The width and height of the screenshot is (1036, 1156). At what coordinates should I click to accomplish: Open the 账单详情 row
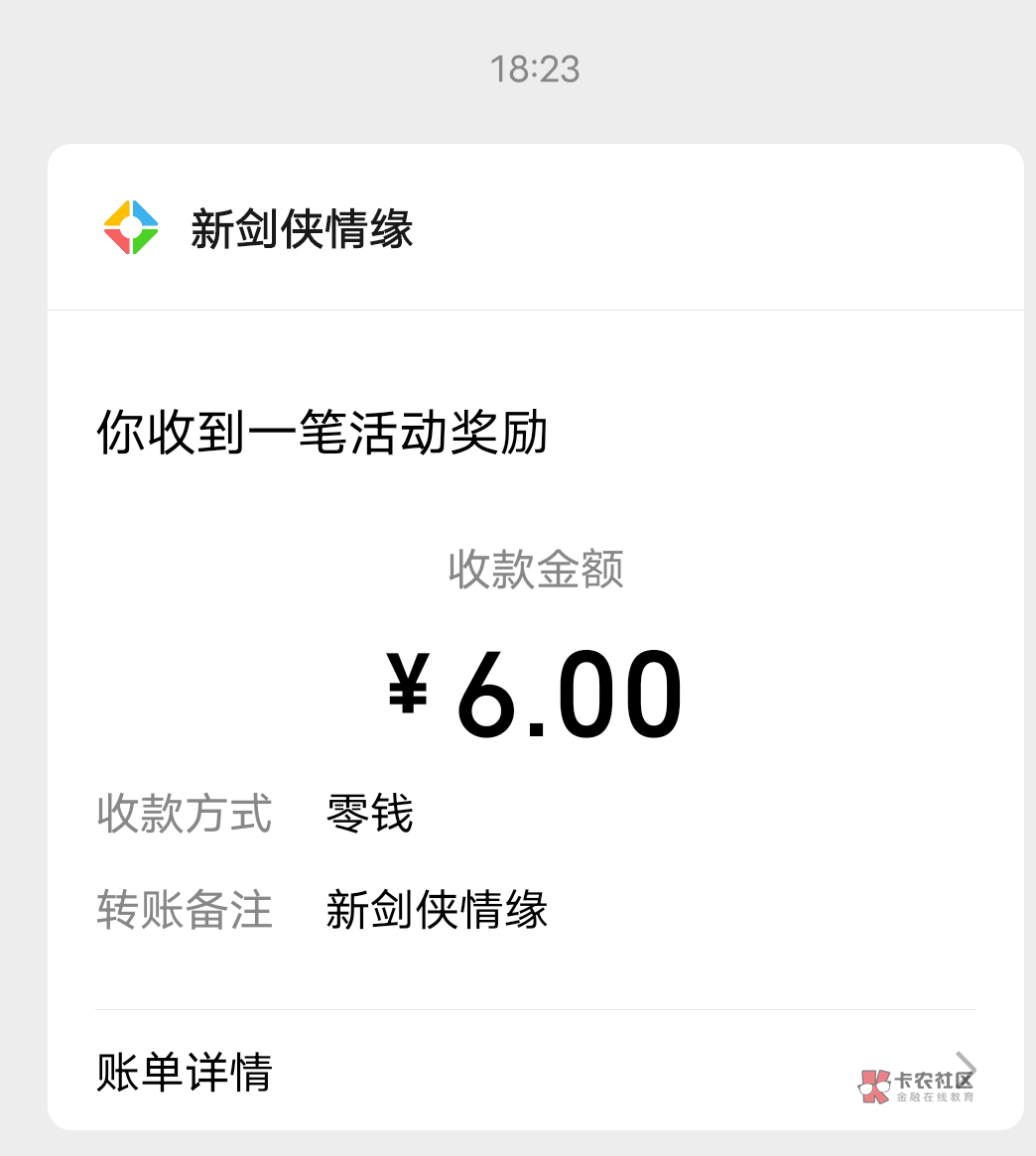[x=534, y=1072]
